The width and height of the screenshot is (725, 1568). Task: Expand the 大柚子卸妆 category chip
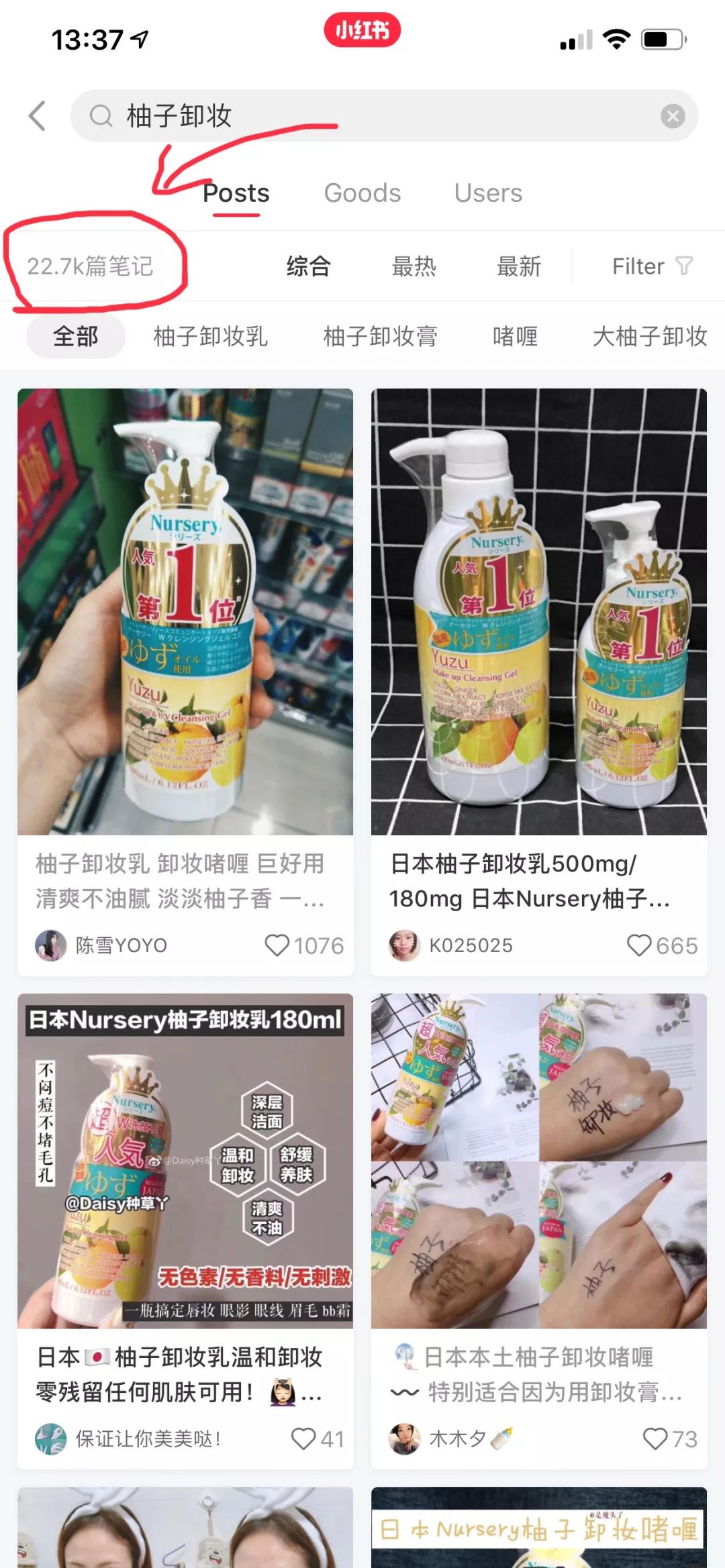click(650, 337)
